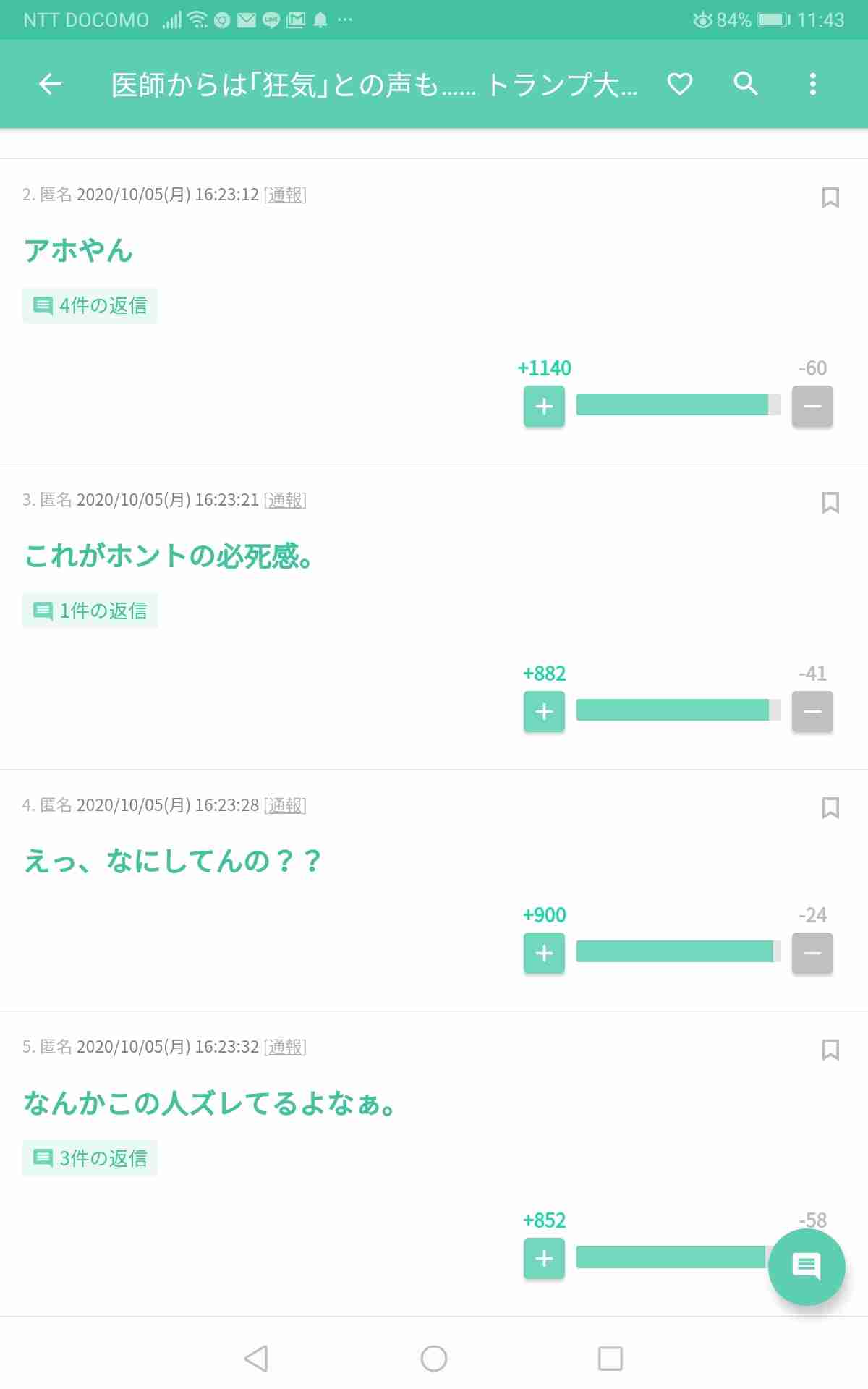Screen dimensions: 868x1389
Task: Open the overflow menu
Action: [x=812, y=84]
